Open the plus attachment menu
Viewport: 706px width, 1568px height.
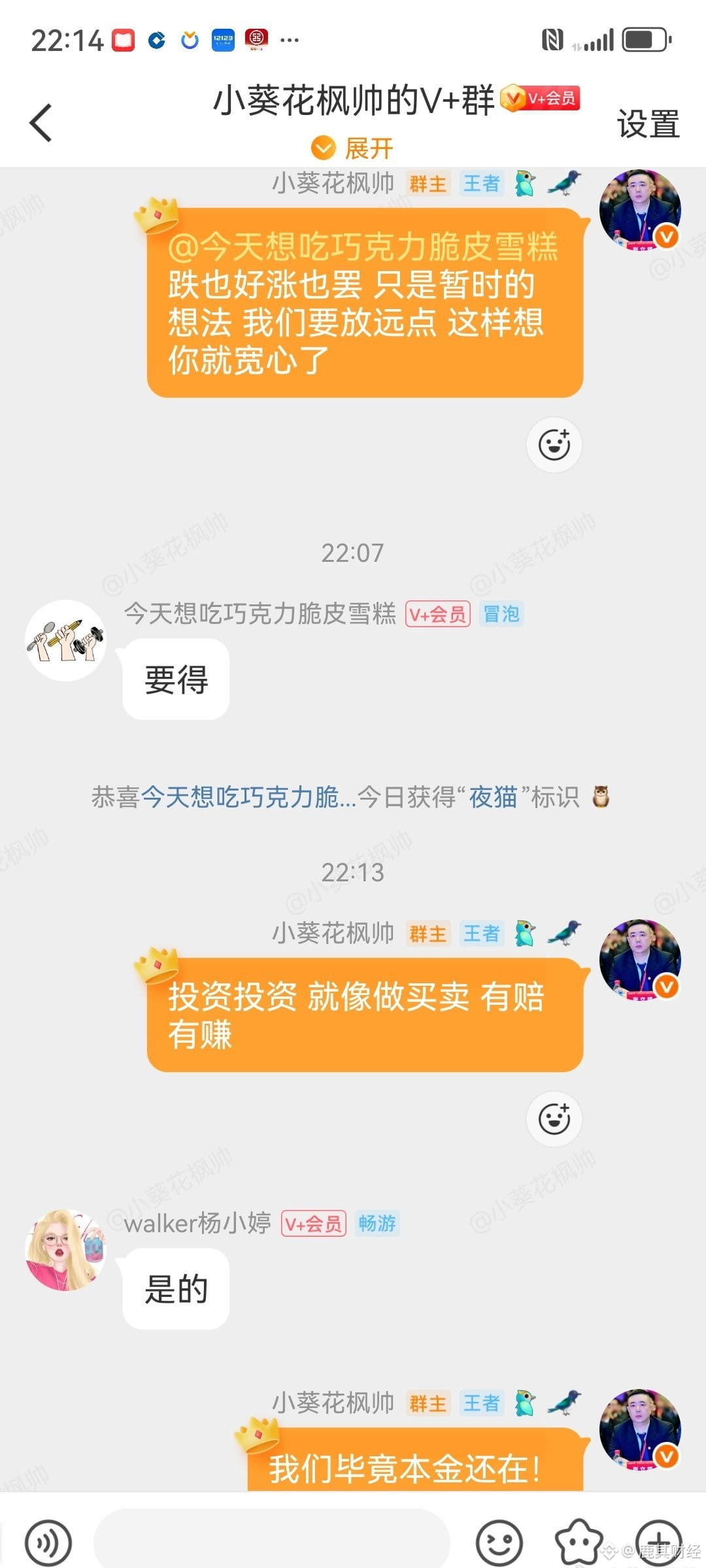point(659,1543)
